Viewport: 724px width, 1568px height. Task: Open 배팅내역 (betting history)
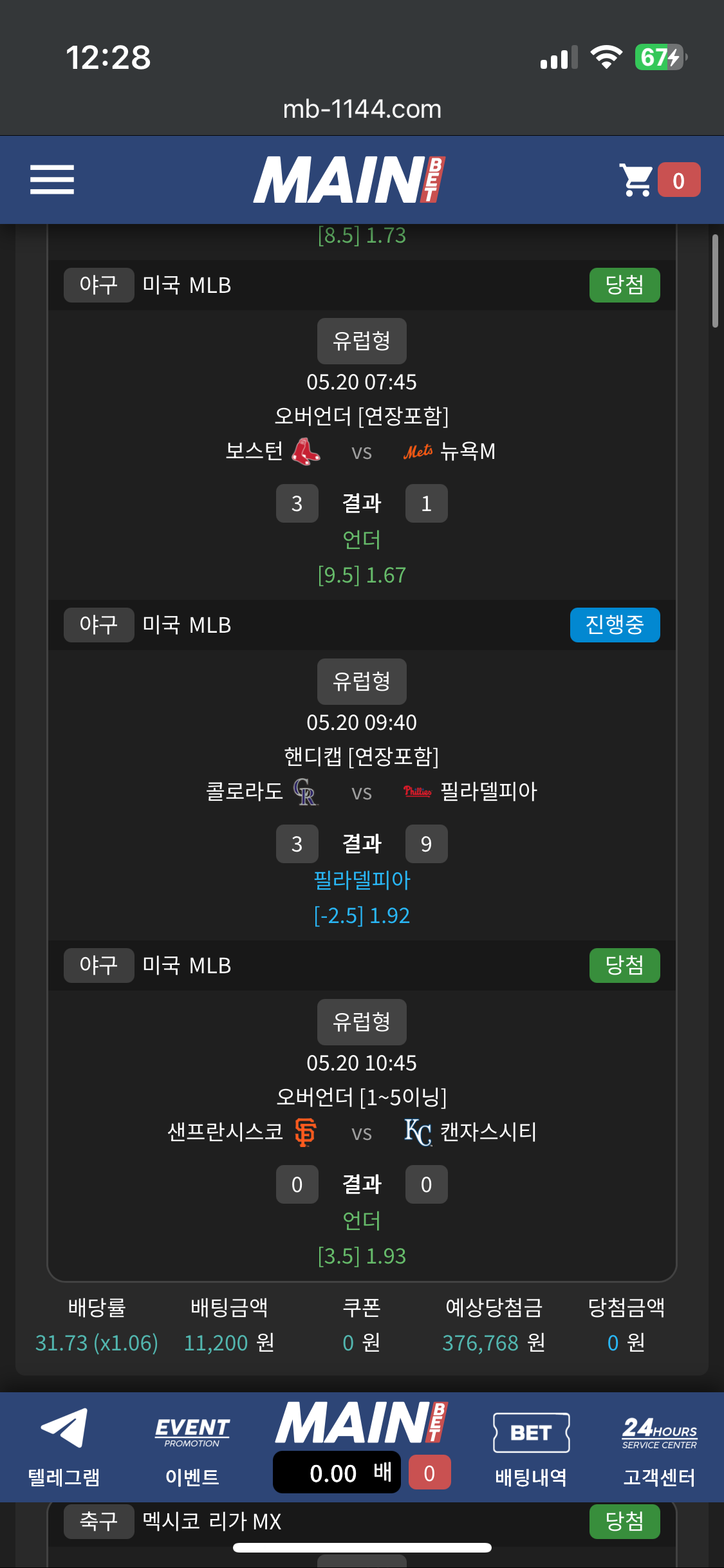point(531,1446)
